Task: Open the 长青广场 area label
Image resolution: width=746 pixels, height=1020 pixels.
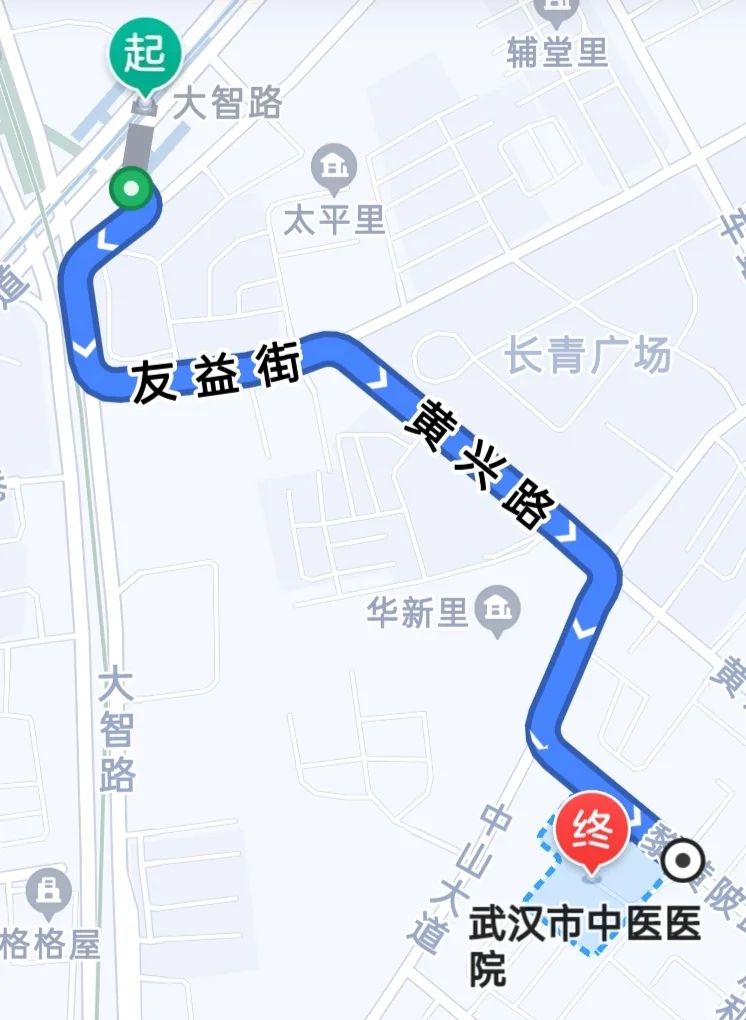Action: (589, 357)
